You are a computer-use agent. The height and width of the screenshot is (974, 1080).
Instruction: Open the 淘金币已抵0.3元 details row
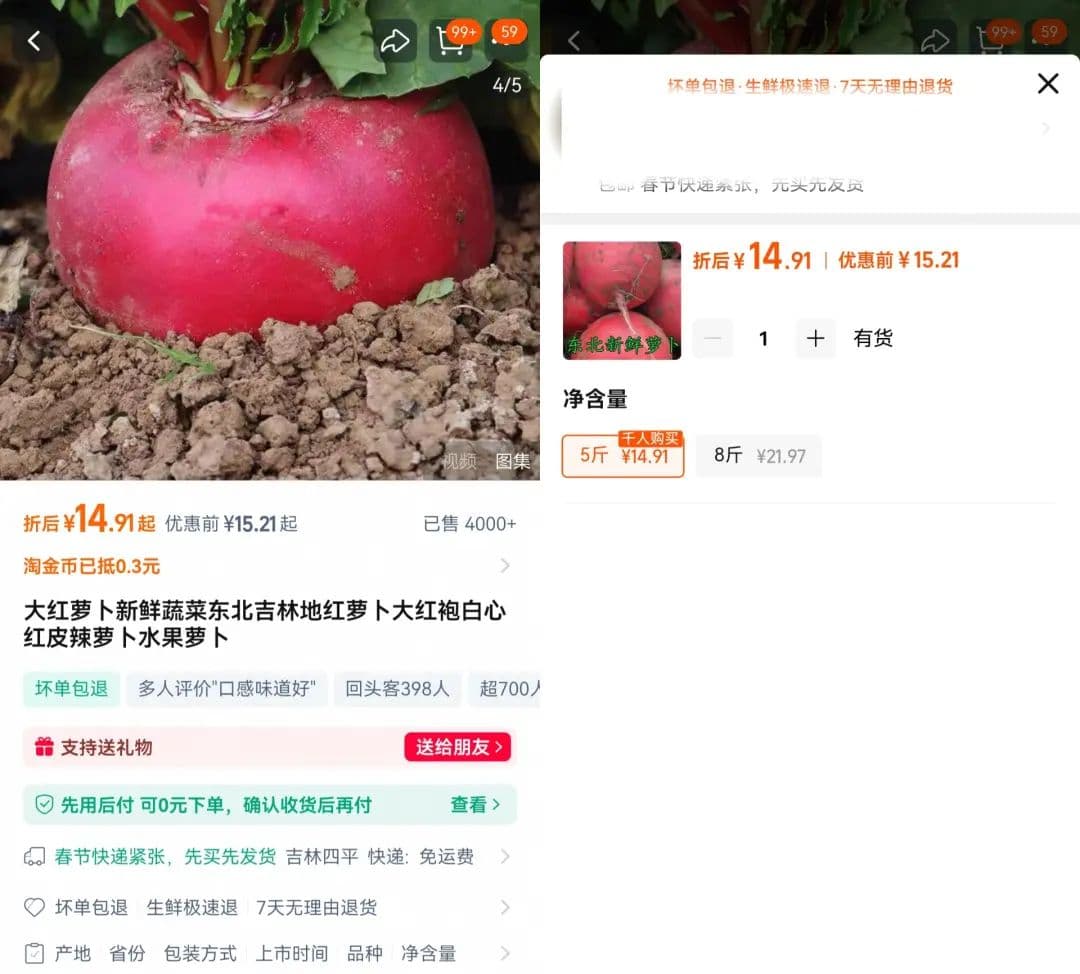[x=268, y=566]
